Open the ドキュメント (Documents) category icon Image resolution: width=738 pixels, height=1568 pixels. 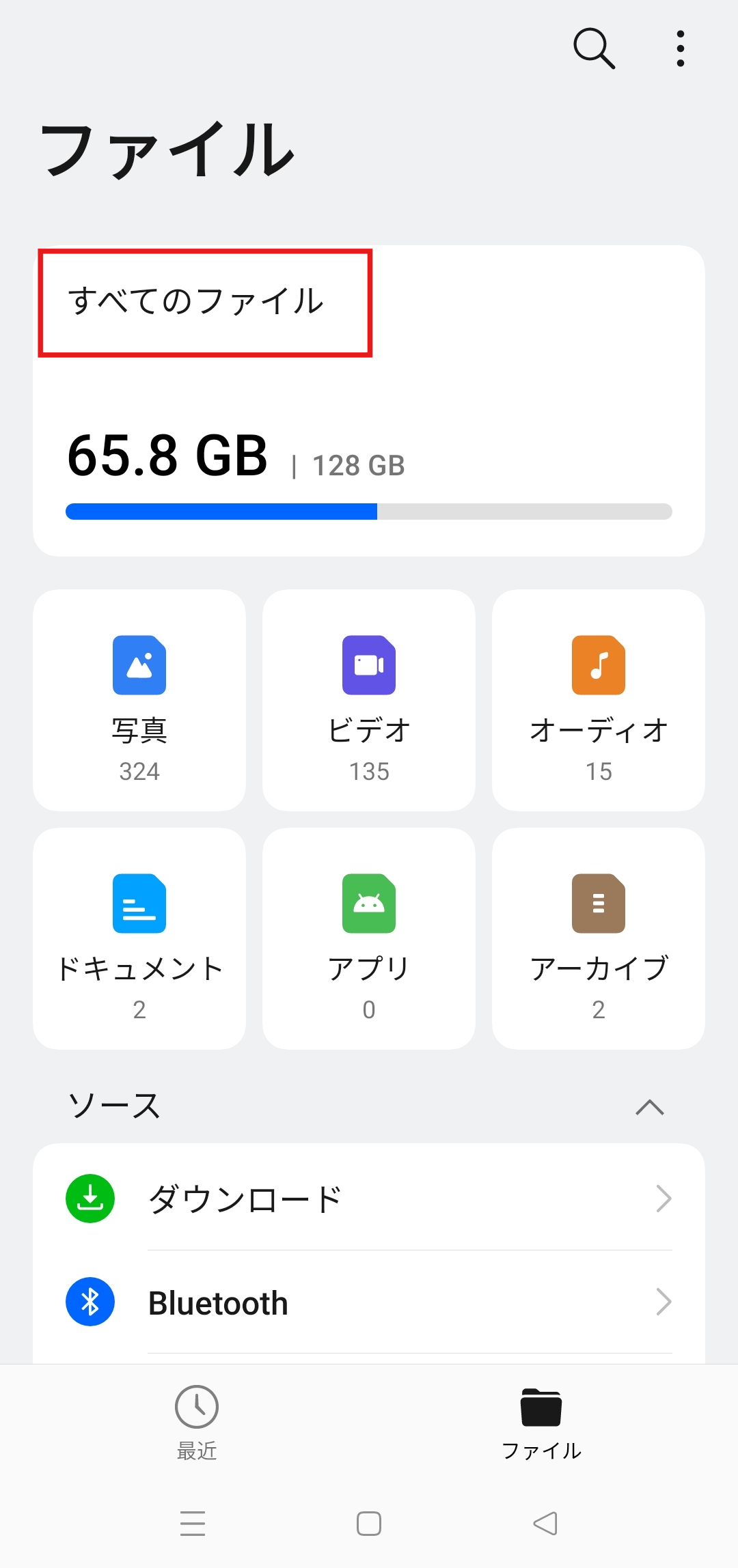pos(139,903)
